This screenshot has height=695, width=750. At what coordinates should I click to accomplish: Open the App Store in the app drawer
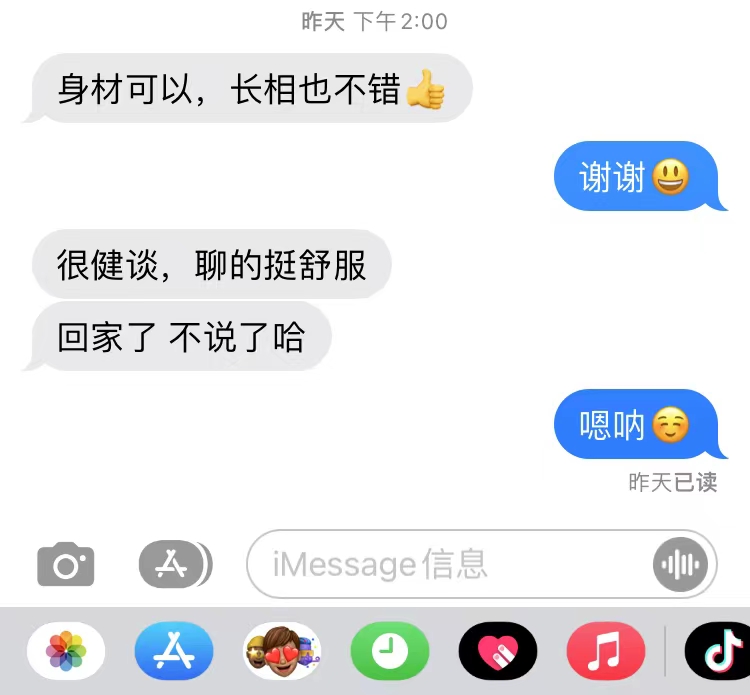tap(174, 653)
